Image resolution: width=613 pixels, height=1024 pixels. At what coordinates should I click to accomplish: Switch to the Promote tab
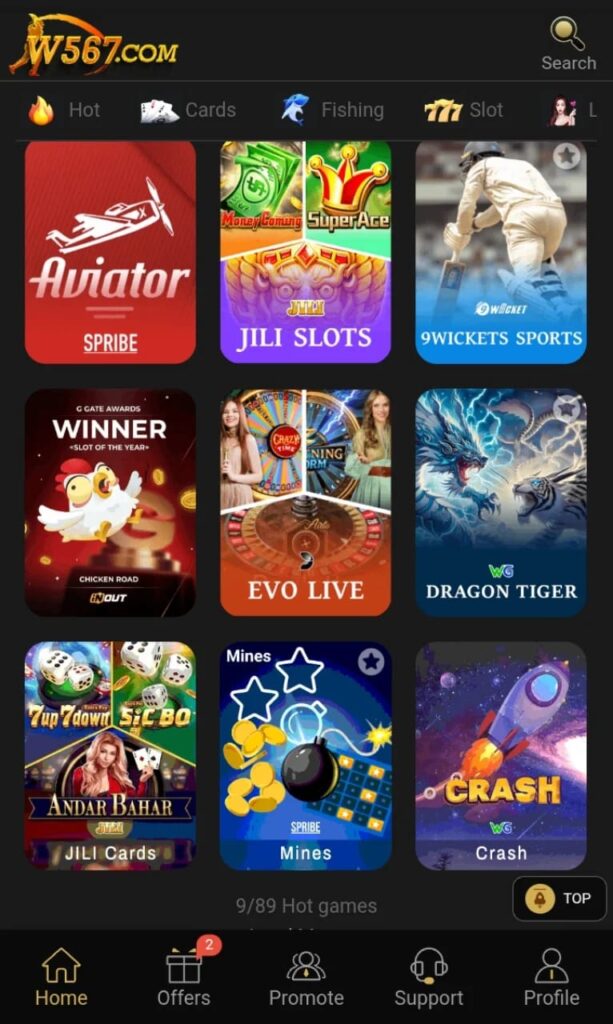click(306, 978)
